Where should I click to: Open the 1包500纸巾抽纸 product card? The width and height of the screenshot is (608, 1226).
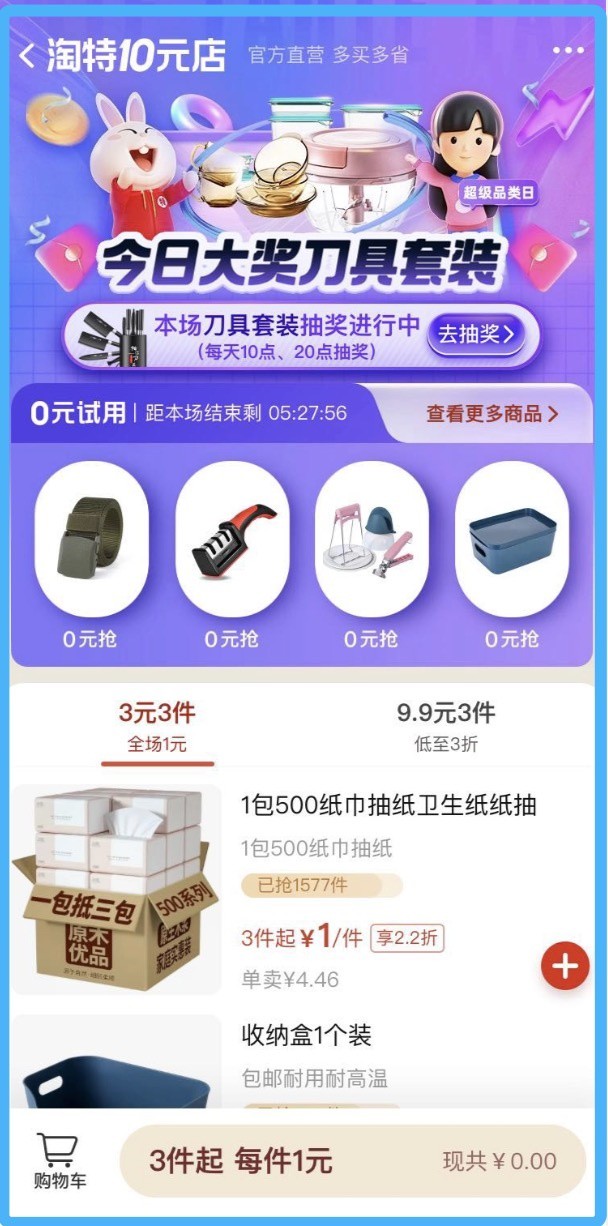click(390, 805)
